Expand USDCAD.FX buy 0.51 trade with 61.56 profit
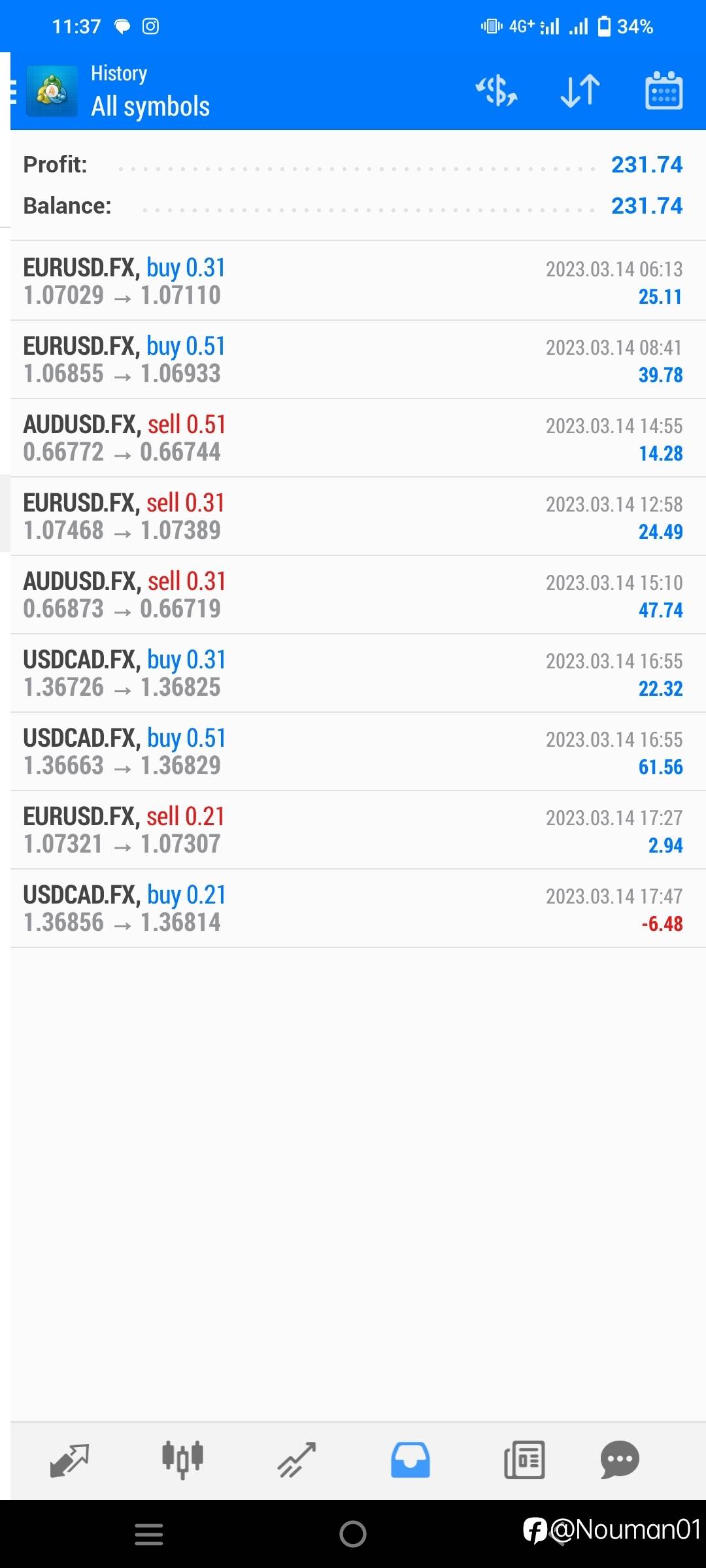 pyautogui.click(x=358, y=751)
